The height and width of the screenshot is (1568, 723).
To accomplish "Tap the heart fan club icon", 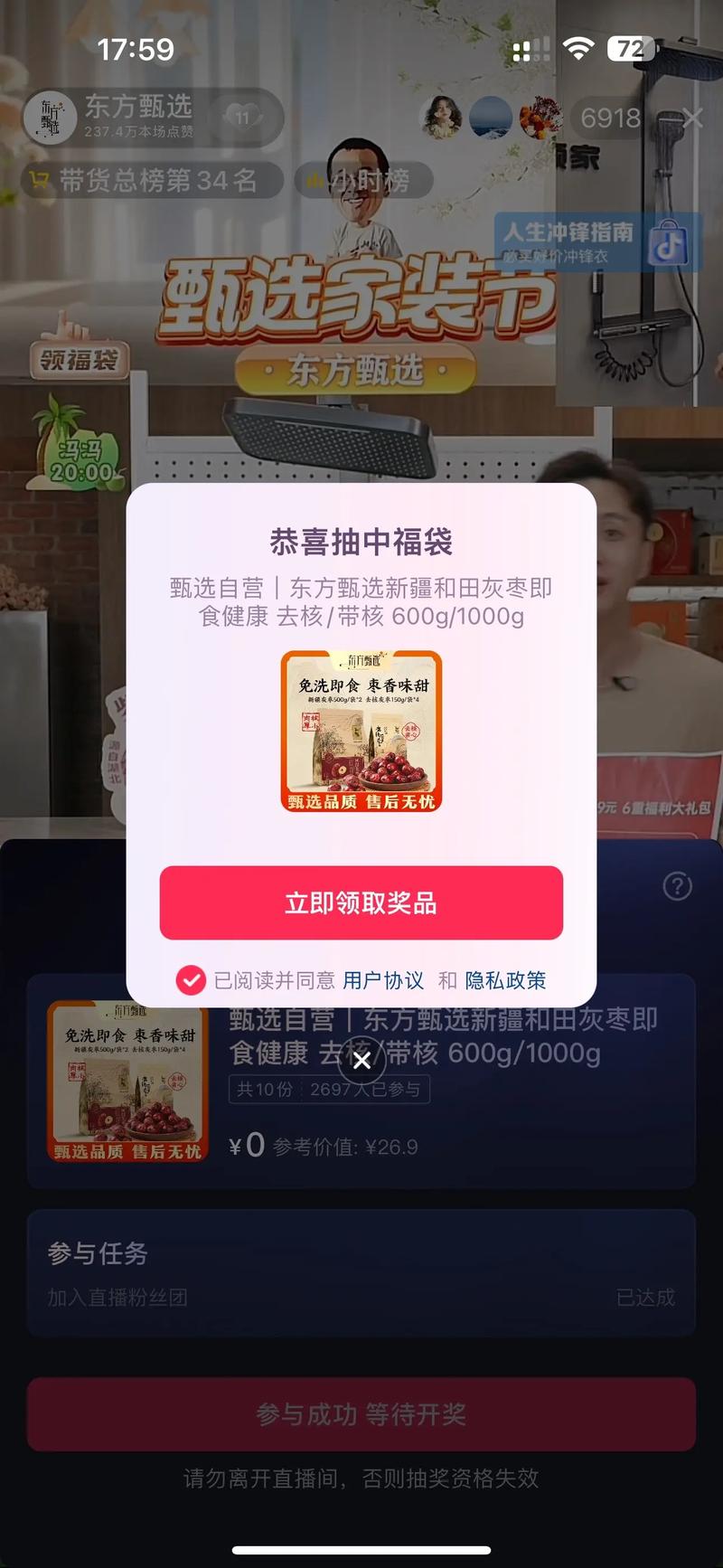I will 243,118.
